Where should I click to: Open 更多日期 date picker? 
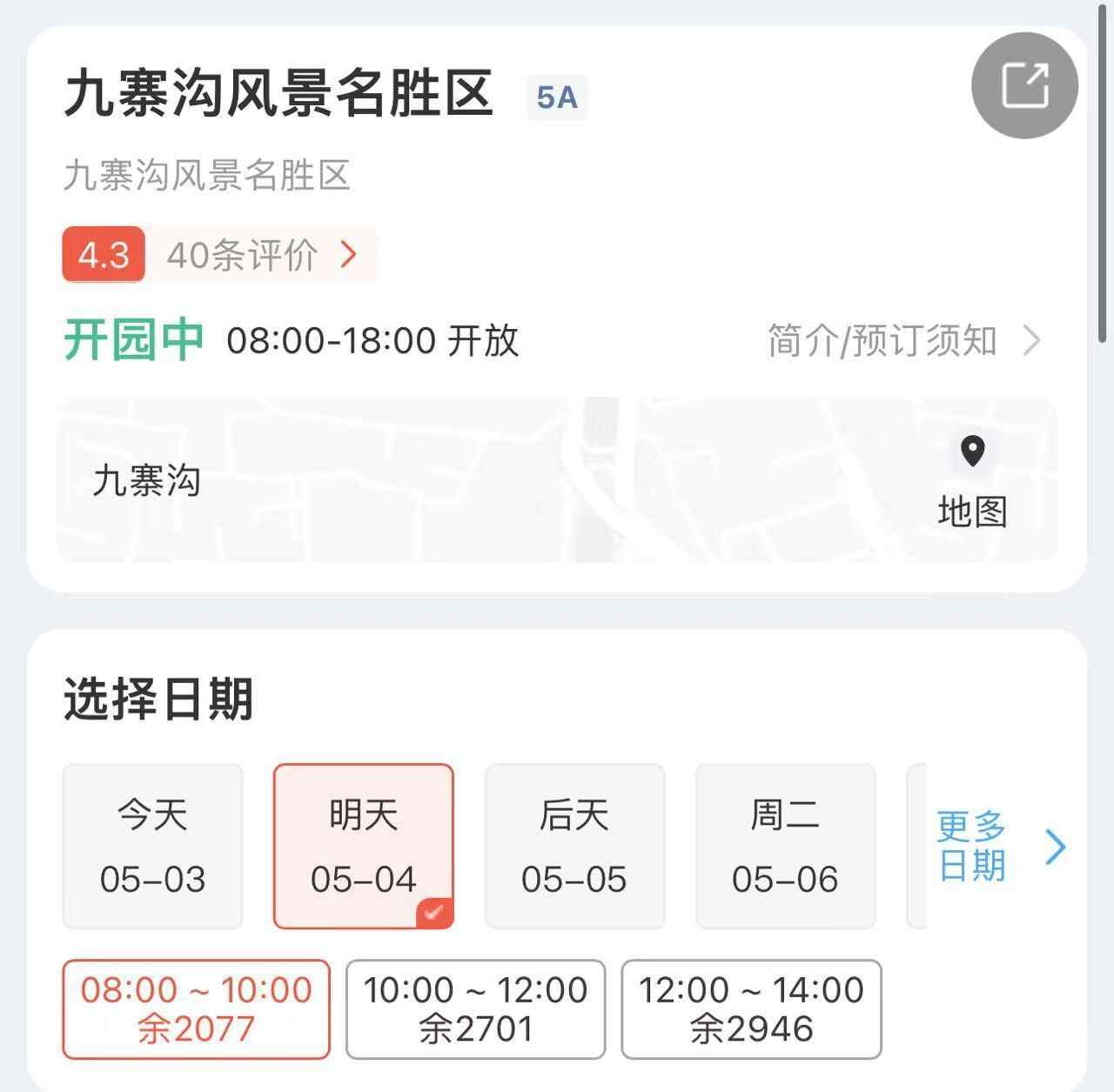[x=1001, y=847]
